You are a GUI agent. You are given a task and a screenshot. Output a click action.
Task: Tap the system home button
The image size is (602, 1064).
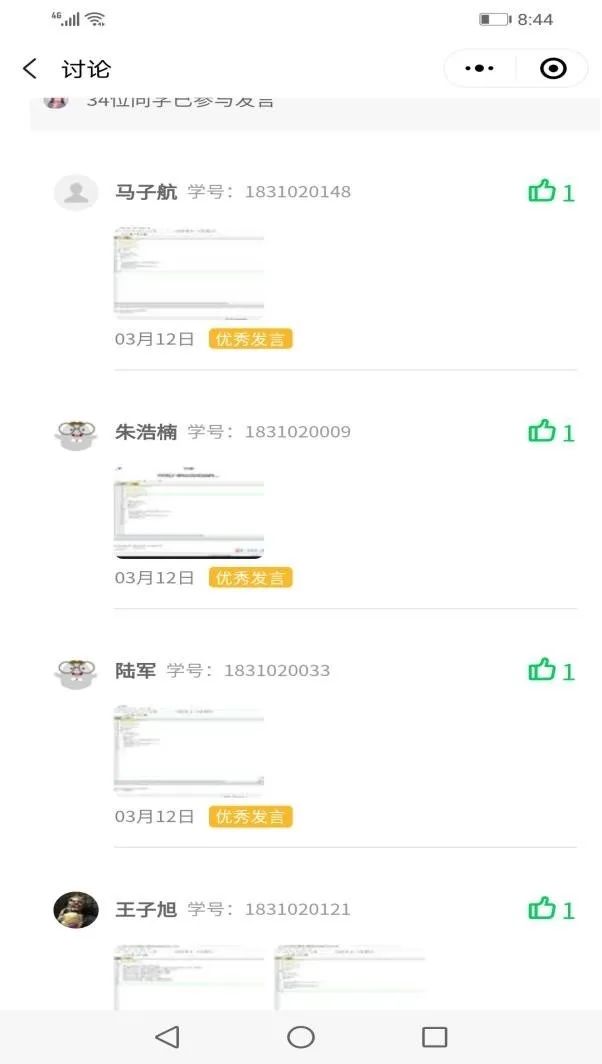pyautogui.click(x=300, y=1037)
